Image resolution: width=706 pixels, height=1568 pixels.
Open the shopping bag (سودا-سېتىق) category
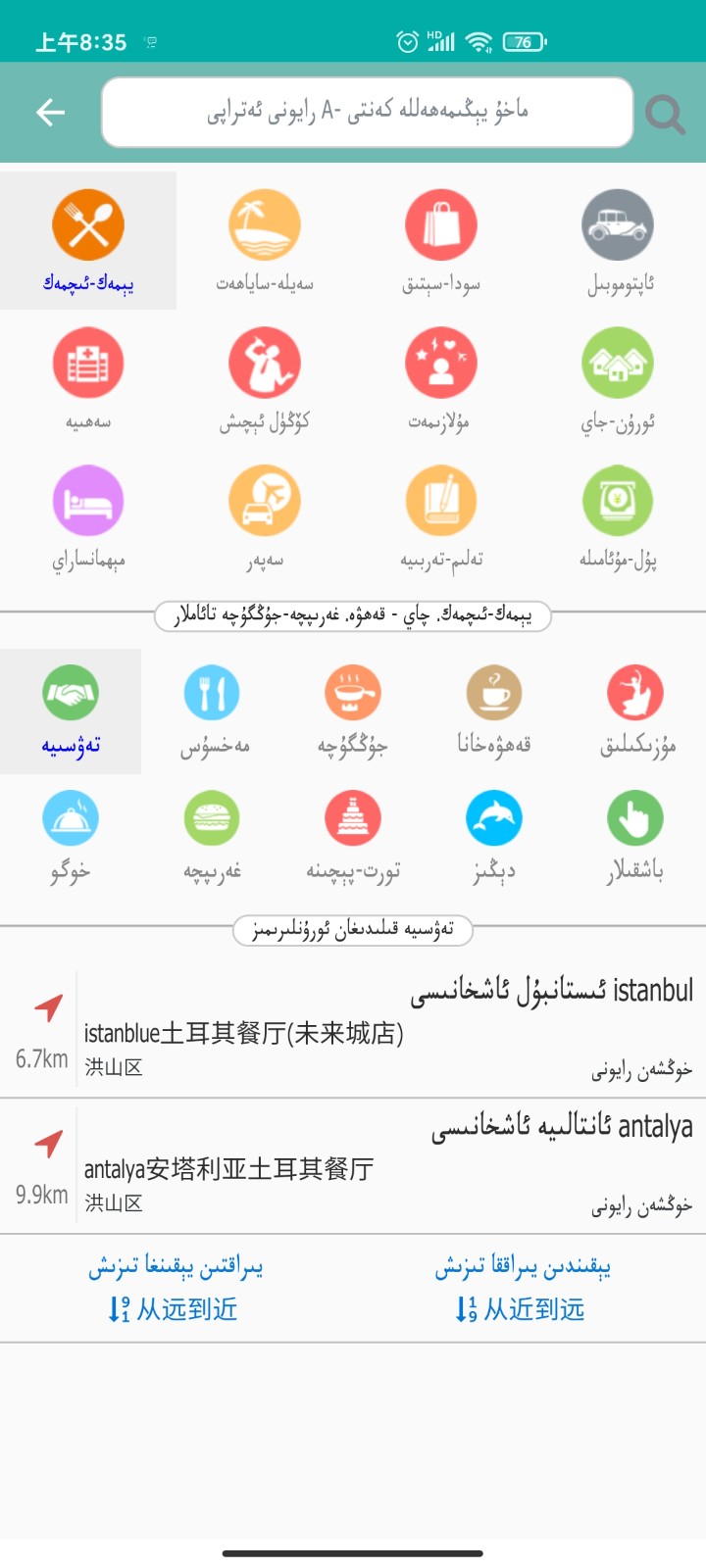click(441, 224)
